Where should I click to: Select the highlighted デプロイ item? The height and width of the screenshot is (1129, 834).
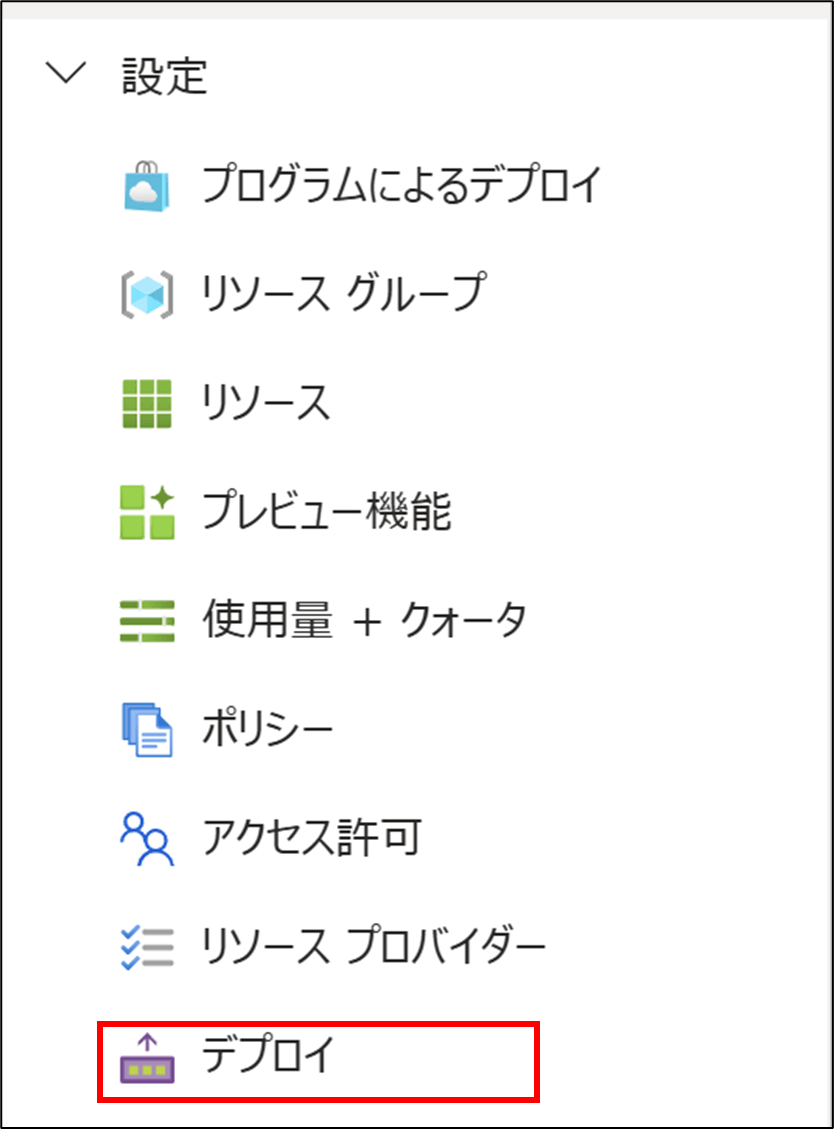[265, 1059]
